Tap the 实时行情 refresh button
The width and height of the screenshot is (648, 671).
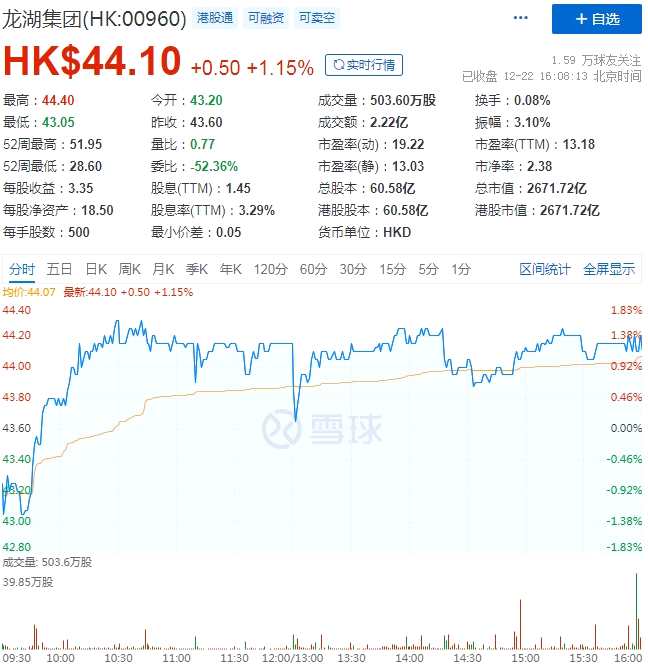364,66
